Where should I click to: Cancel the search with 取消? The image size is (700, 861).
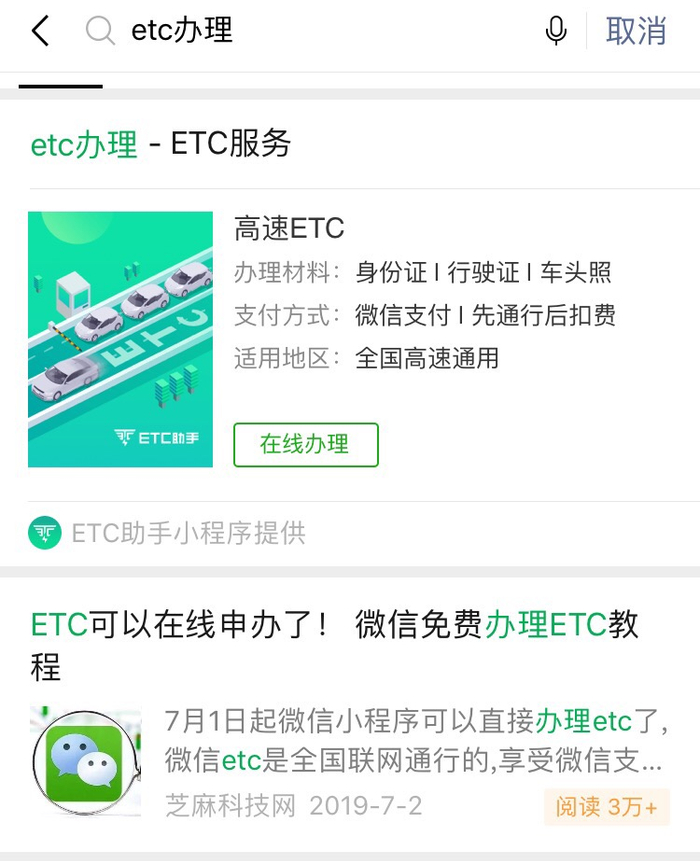(x=635, y=31)
